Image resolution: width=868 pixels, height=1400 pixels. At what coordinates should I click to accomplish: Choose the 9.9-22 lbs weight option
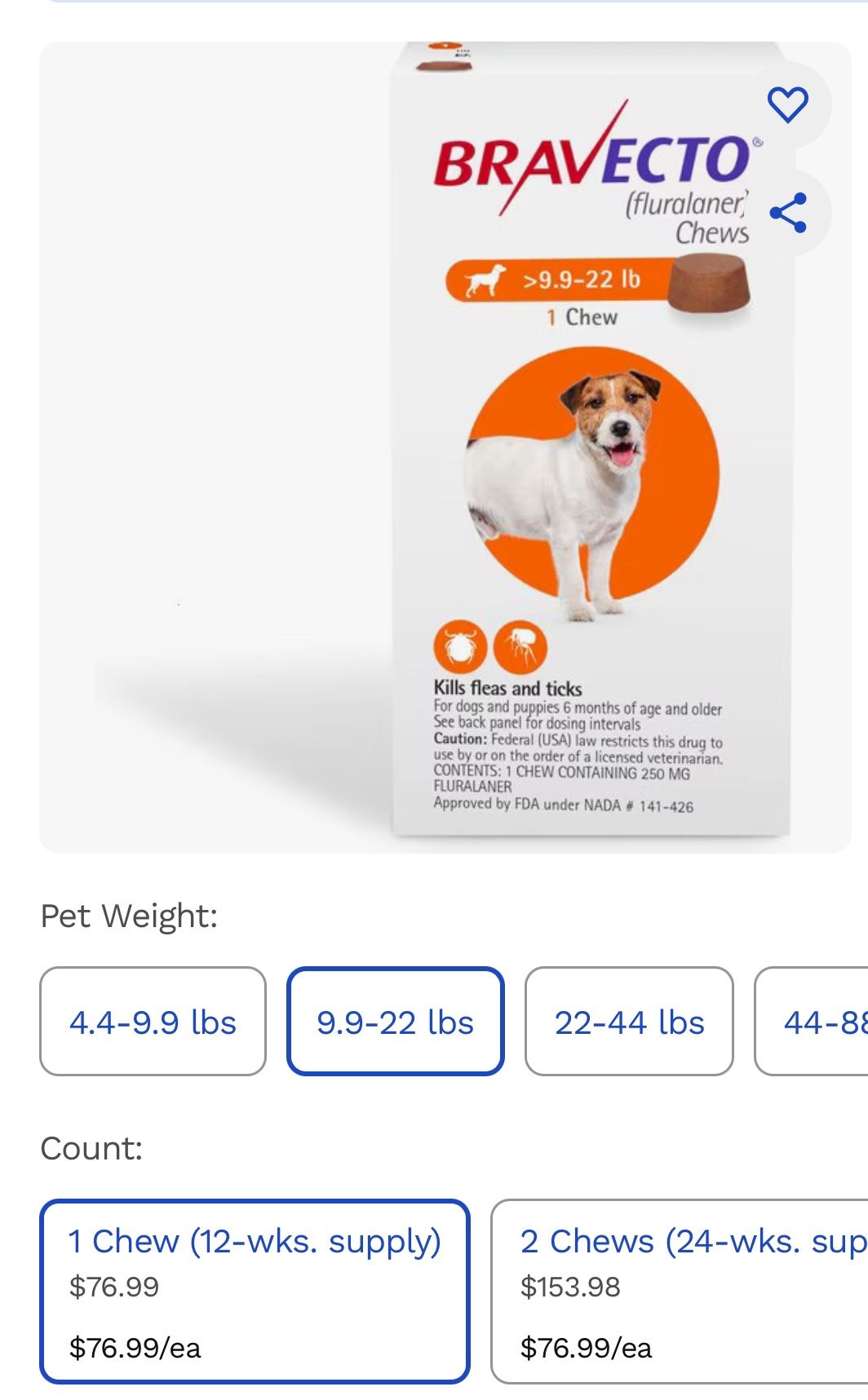(395, 1022)
